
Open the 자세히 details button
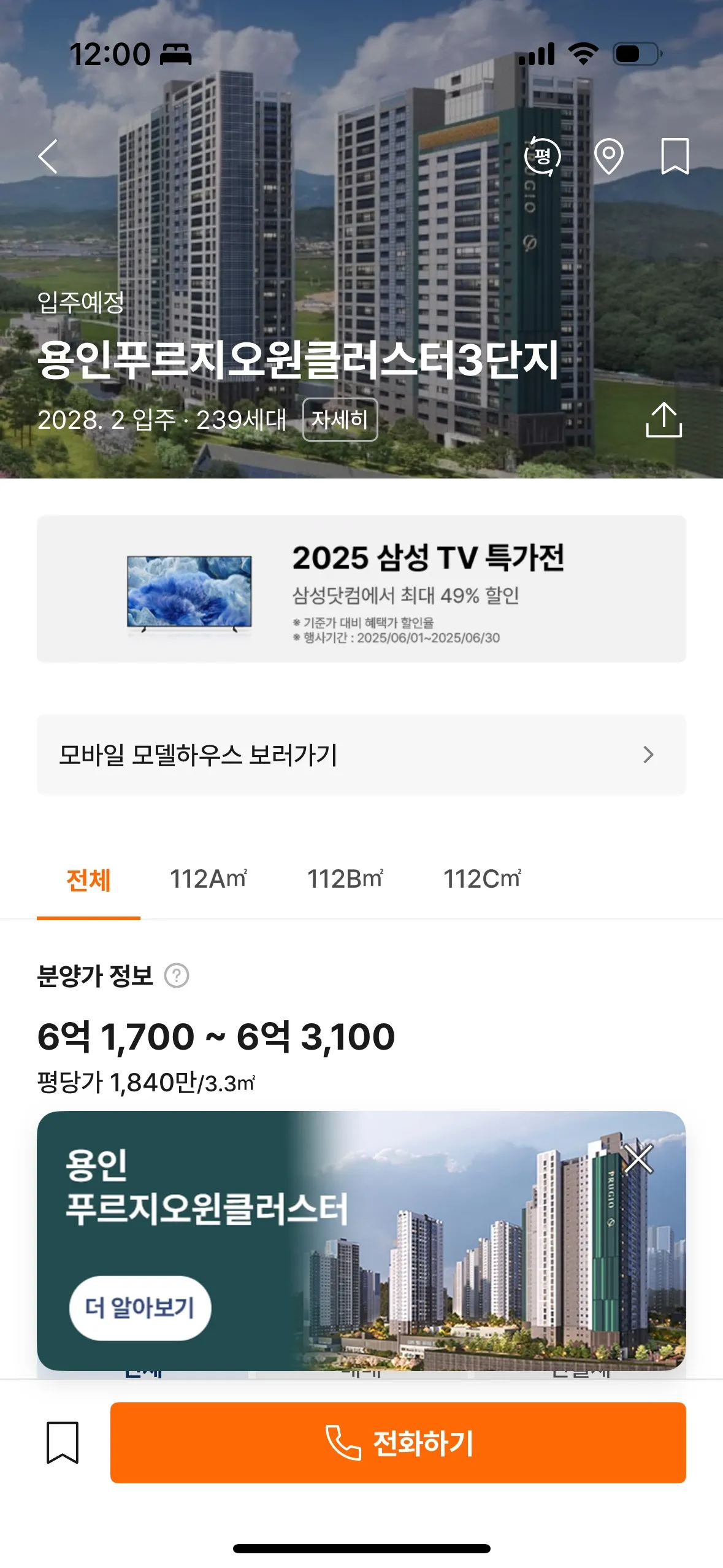pyautogui.click(x=340, y=420)
